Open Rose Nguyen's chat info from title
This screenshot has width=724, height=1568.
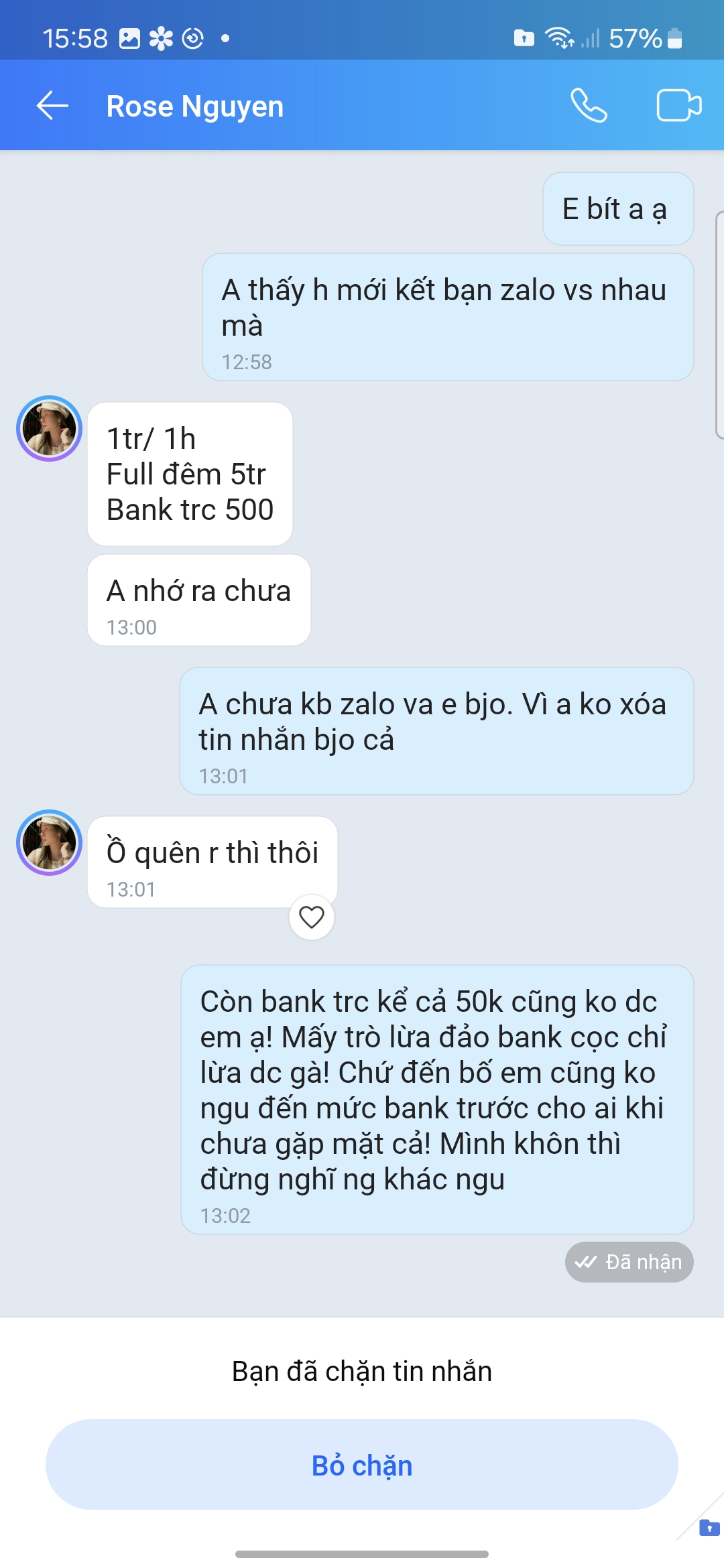click(195, 107)
